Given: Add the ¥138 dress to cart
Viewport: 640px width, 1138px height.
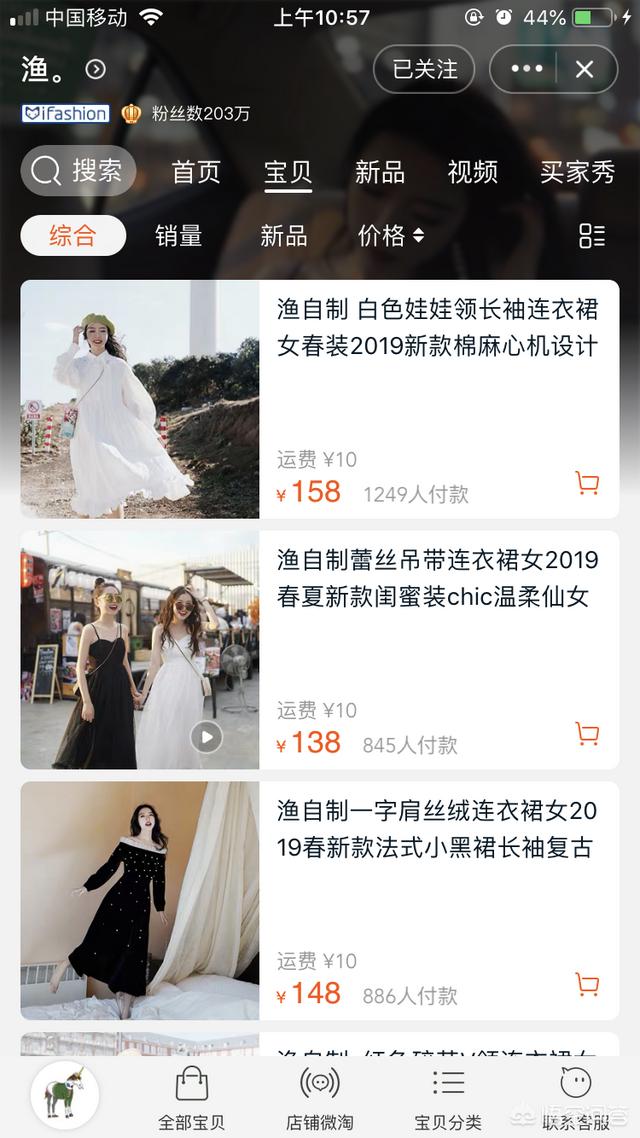Looking at the screenshot, I should point(588,734).
